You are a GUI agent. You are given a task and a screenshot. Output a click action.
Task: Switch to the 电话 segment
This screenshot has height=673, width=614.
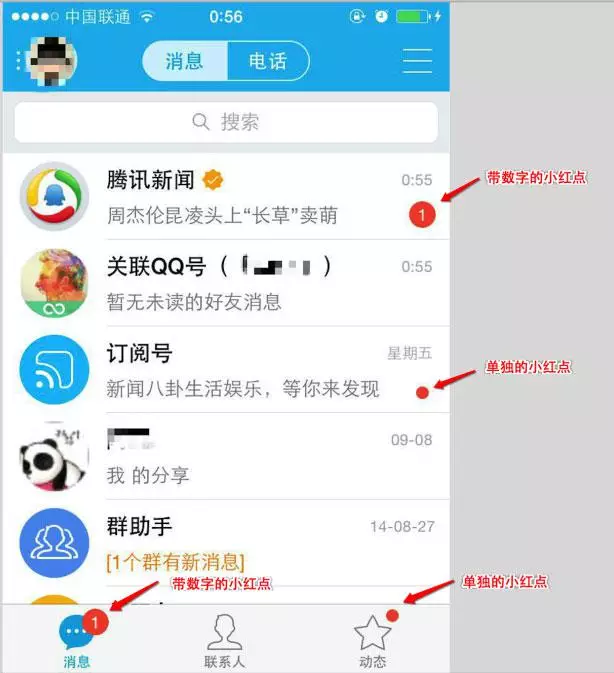[267, 62]
